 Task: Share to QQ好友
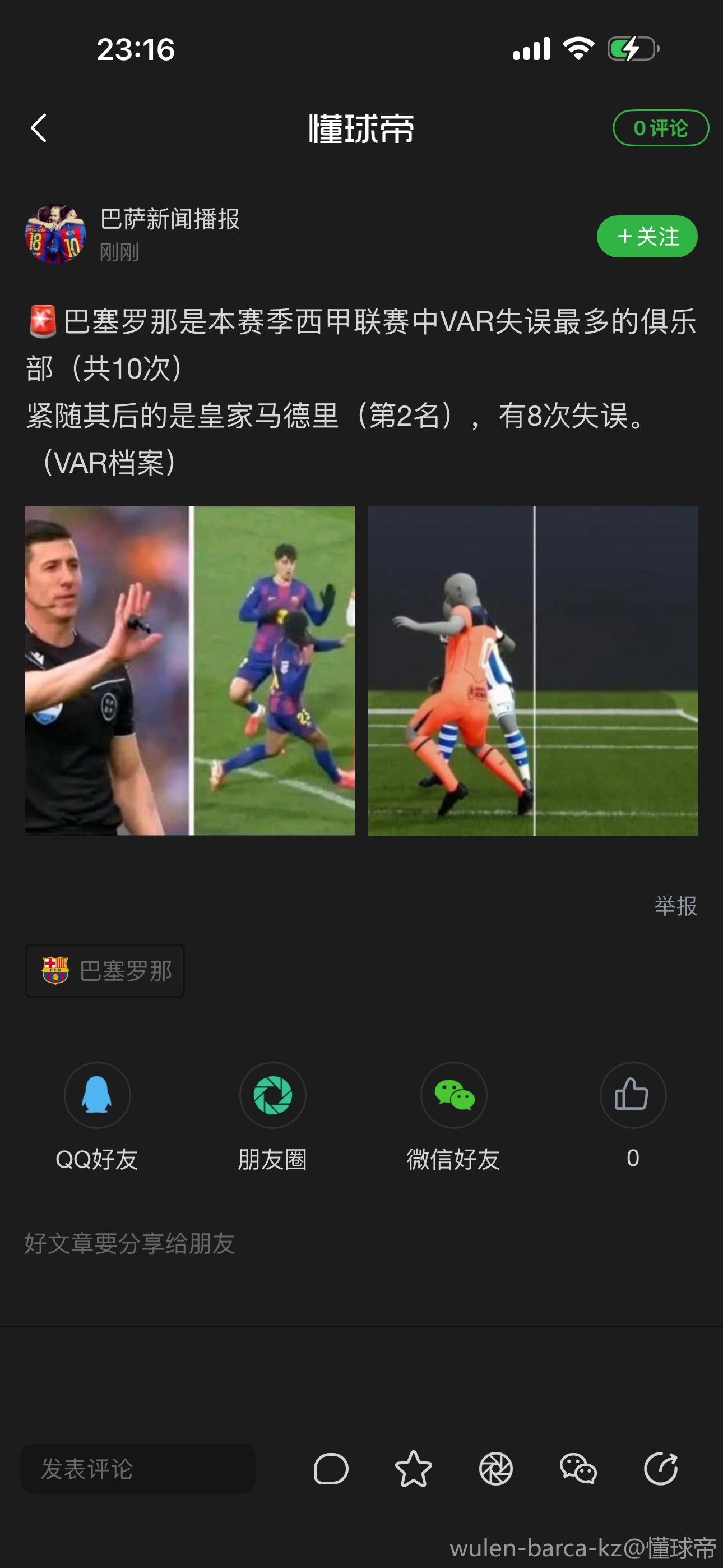[x=98, y=1095]
